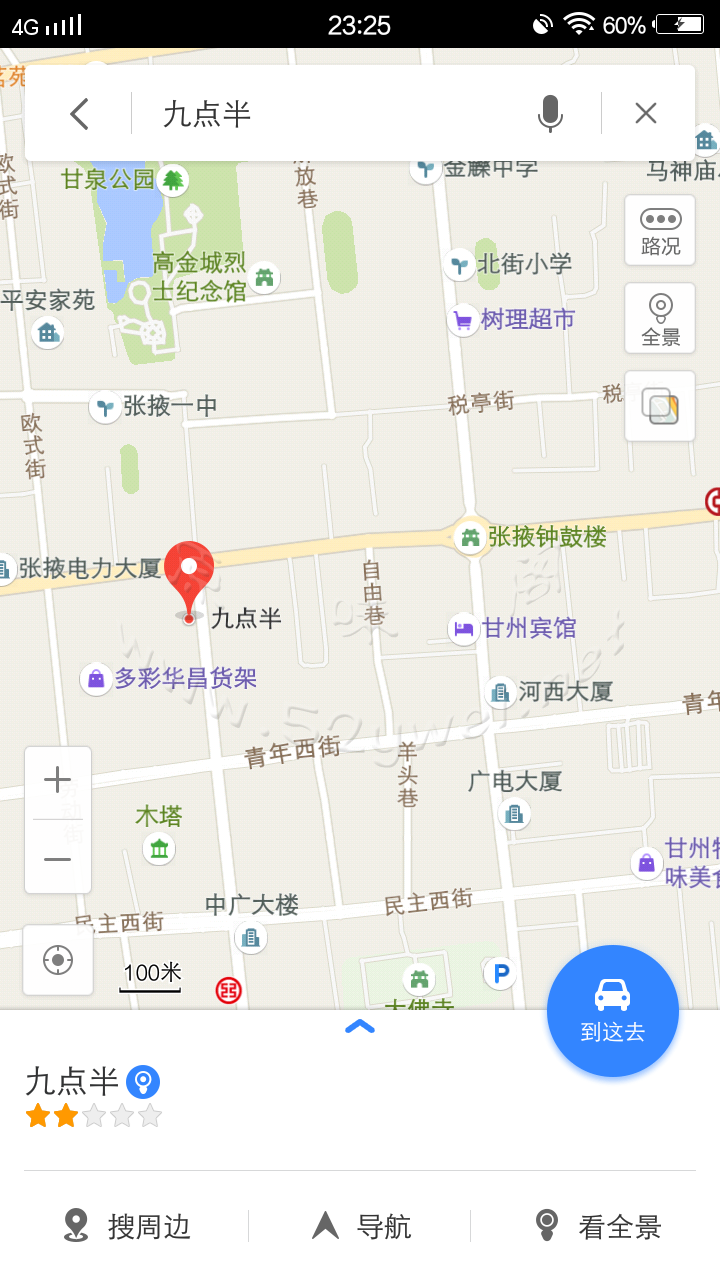The image size is (720, 1280).
Task: Tap 到这去 to get directions
Action: [x=612, y=1010]
